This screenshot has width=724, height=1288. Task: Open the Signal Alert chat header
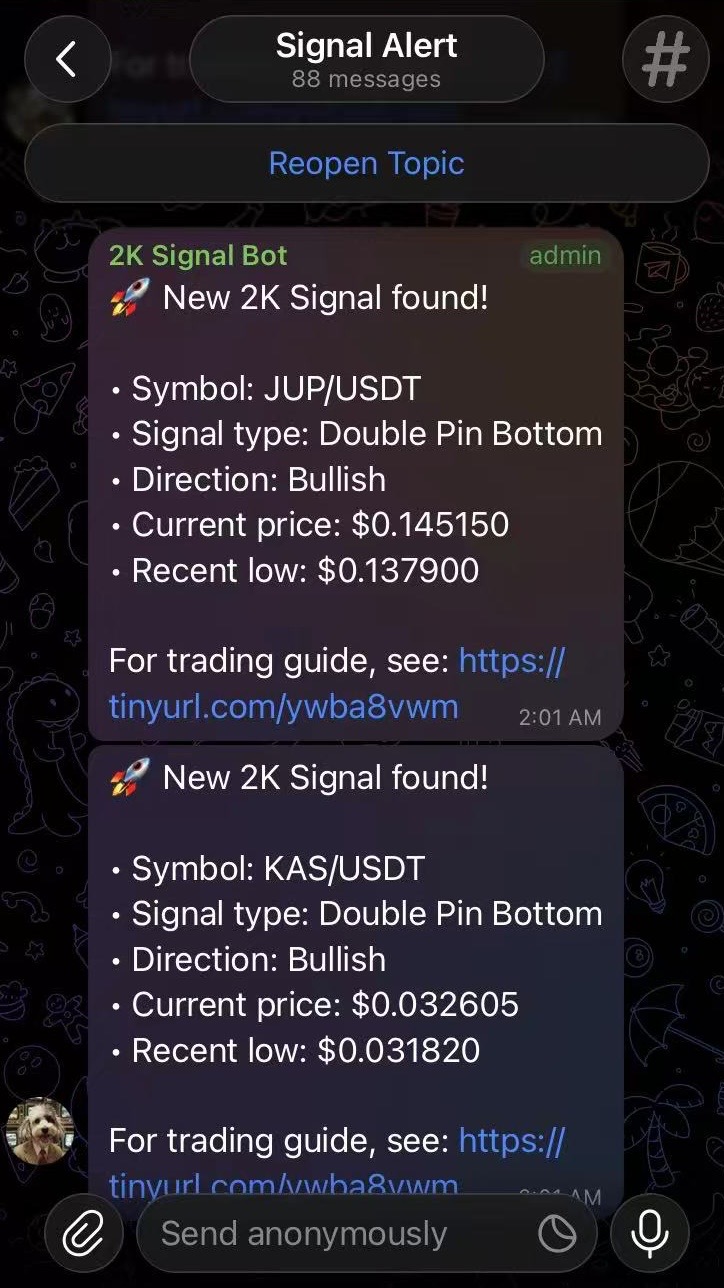(x=366, y=45)
